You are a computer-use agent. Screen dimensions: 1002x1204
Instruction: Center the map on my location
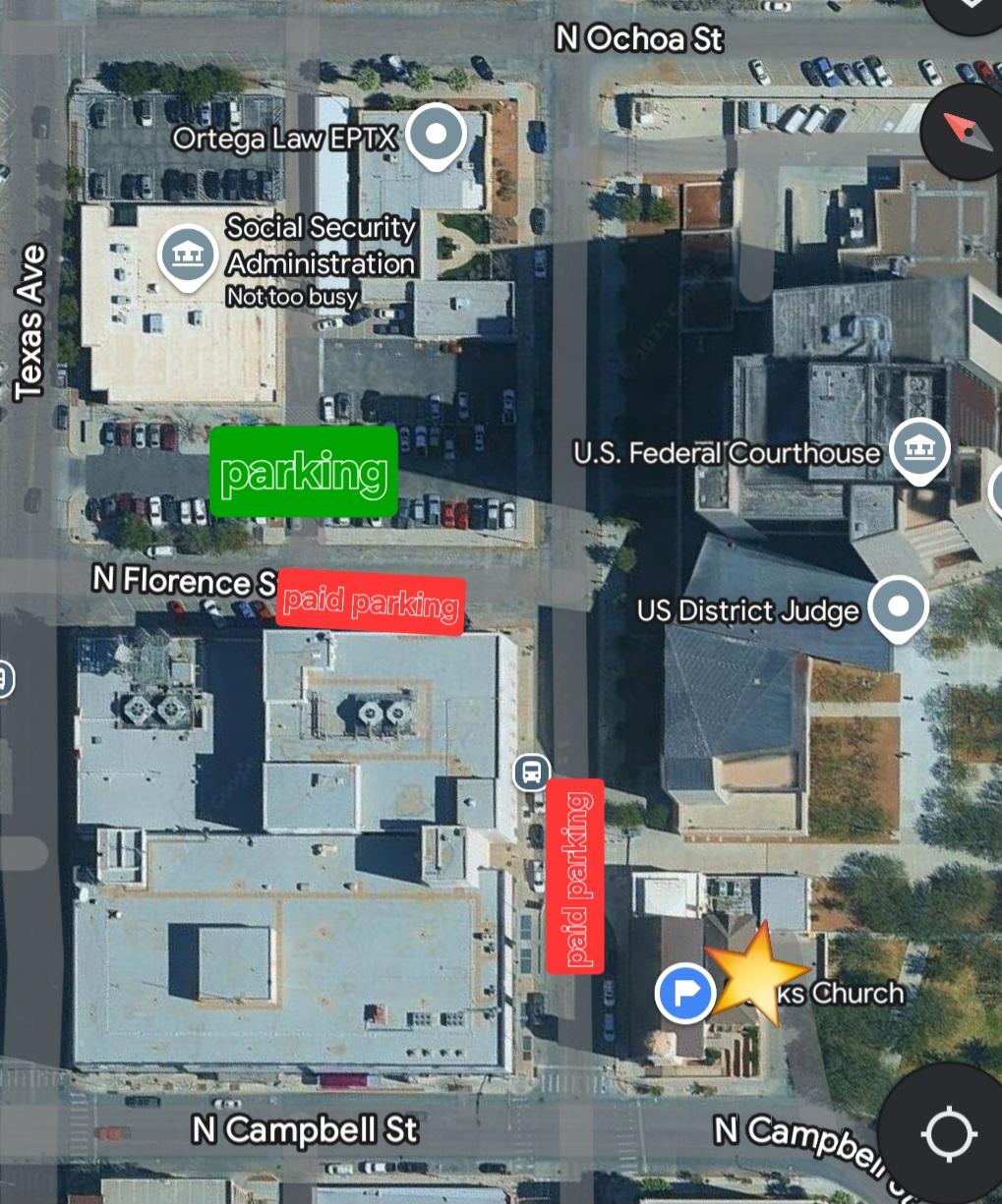pos(948,1133)
